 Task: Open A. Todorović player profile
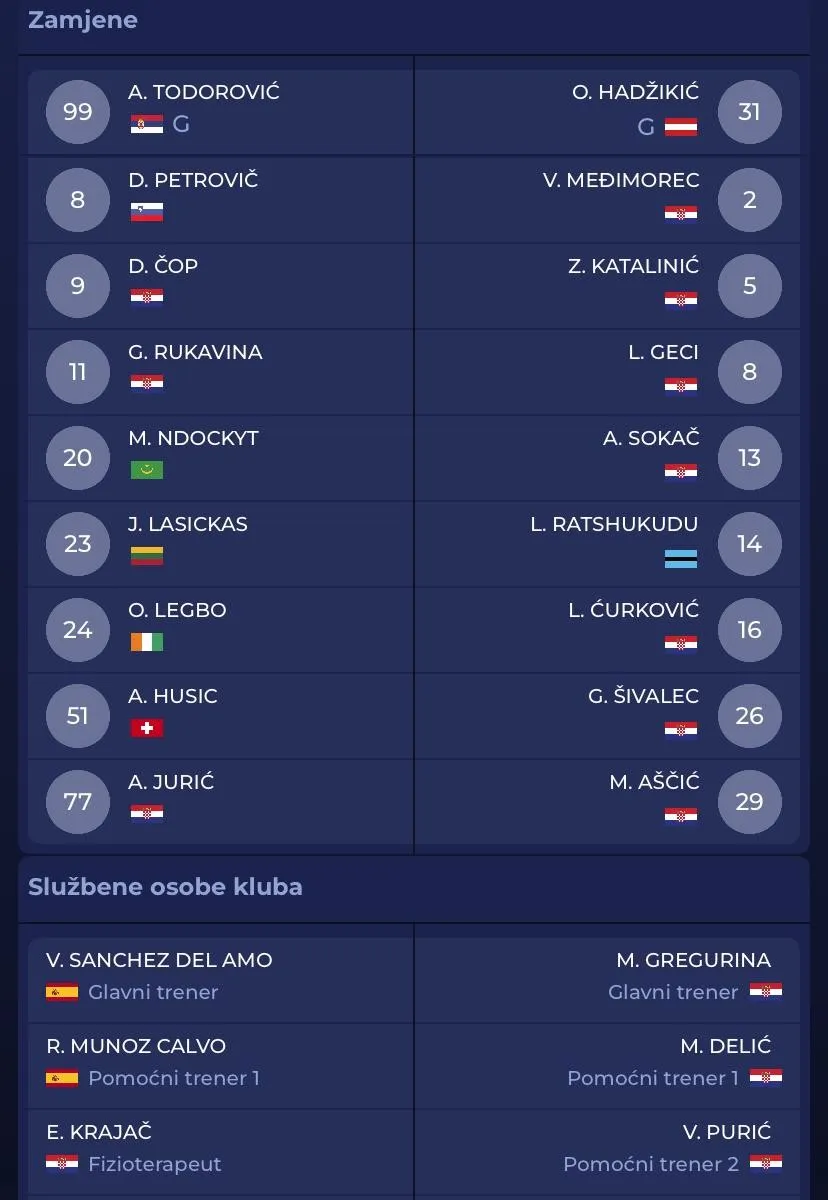[204, 93]
